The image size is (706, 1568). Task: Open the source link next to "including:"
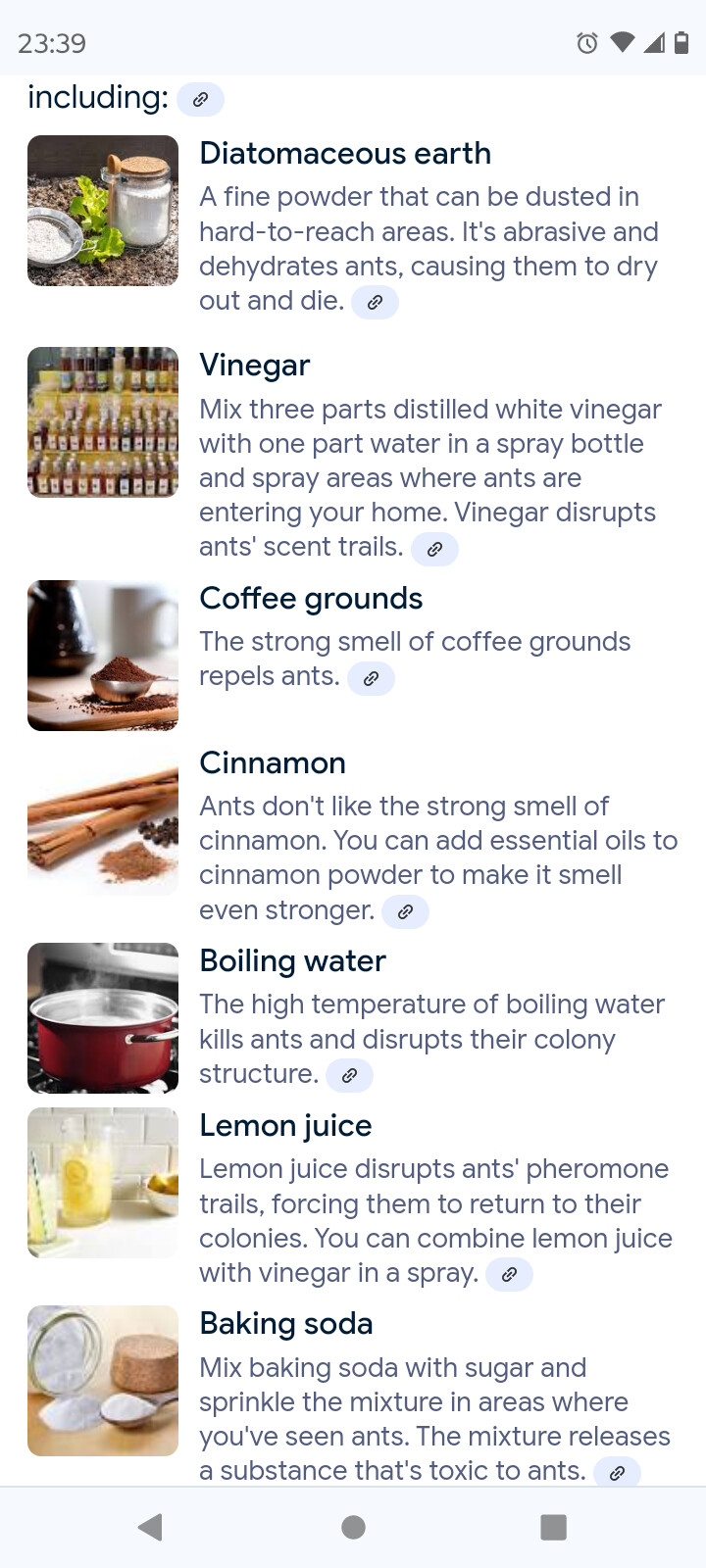[200, 99]
